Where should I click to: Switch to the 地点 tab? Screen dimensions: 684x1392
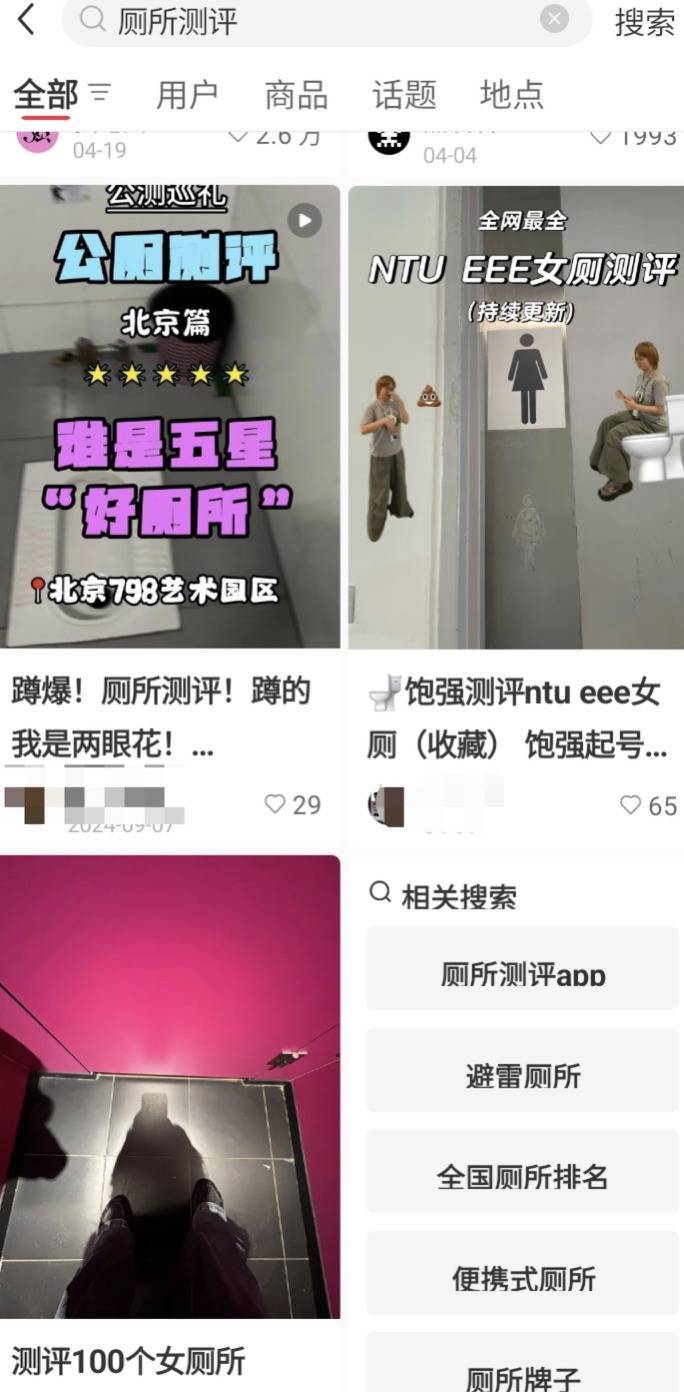(511, 95)
